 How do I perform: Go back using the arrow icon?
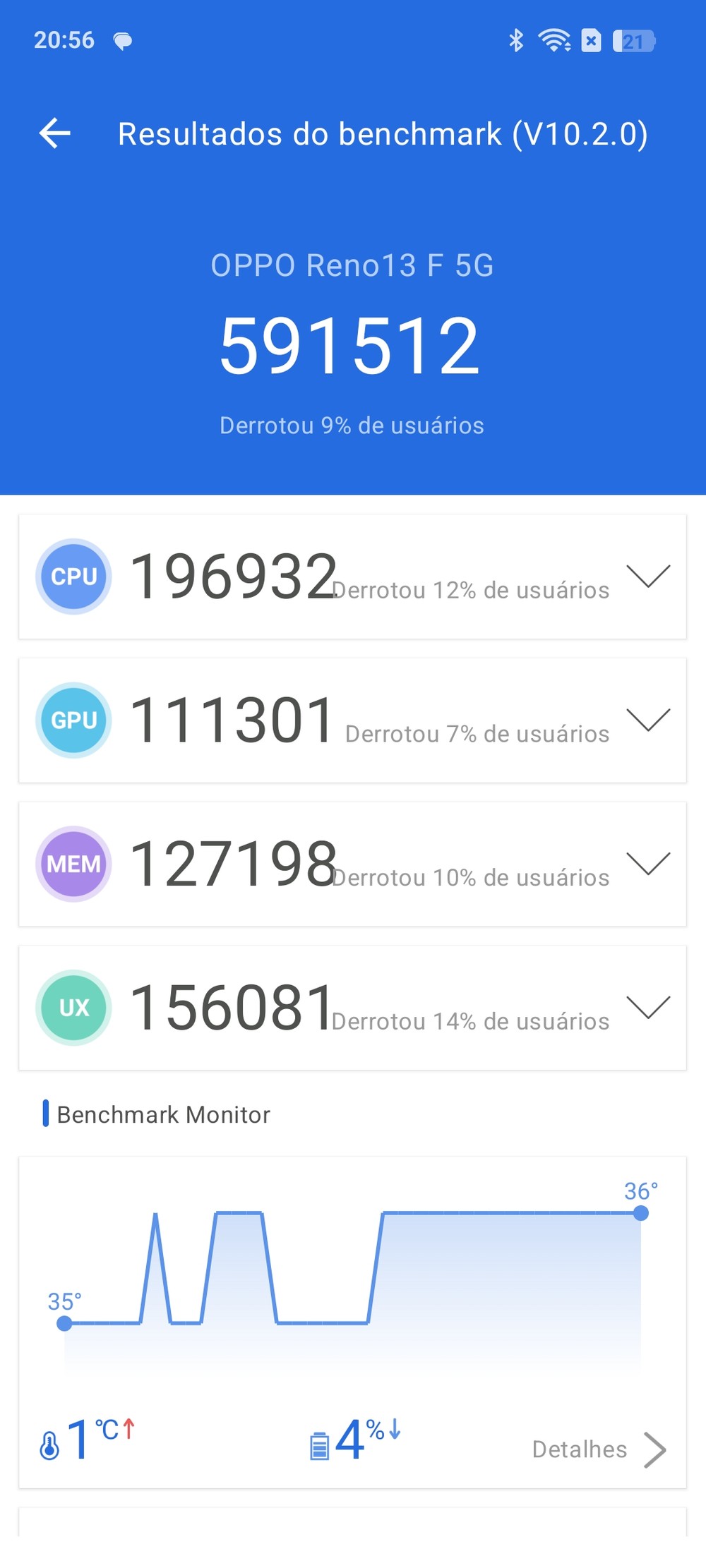pyautogui.click(x=55, y=133)
